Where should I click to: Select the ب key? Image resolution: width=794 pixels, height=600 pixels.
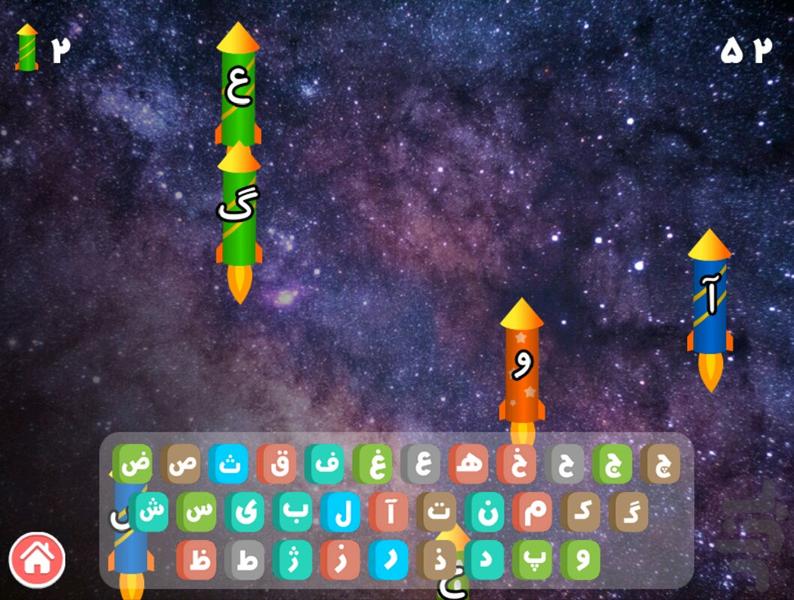293,511
